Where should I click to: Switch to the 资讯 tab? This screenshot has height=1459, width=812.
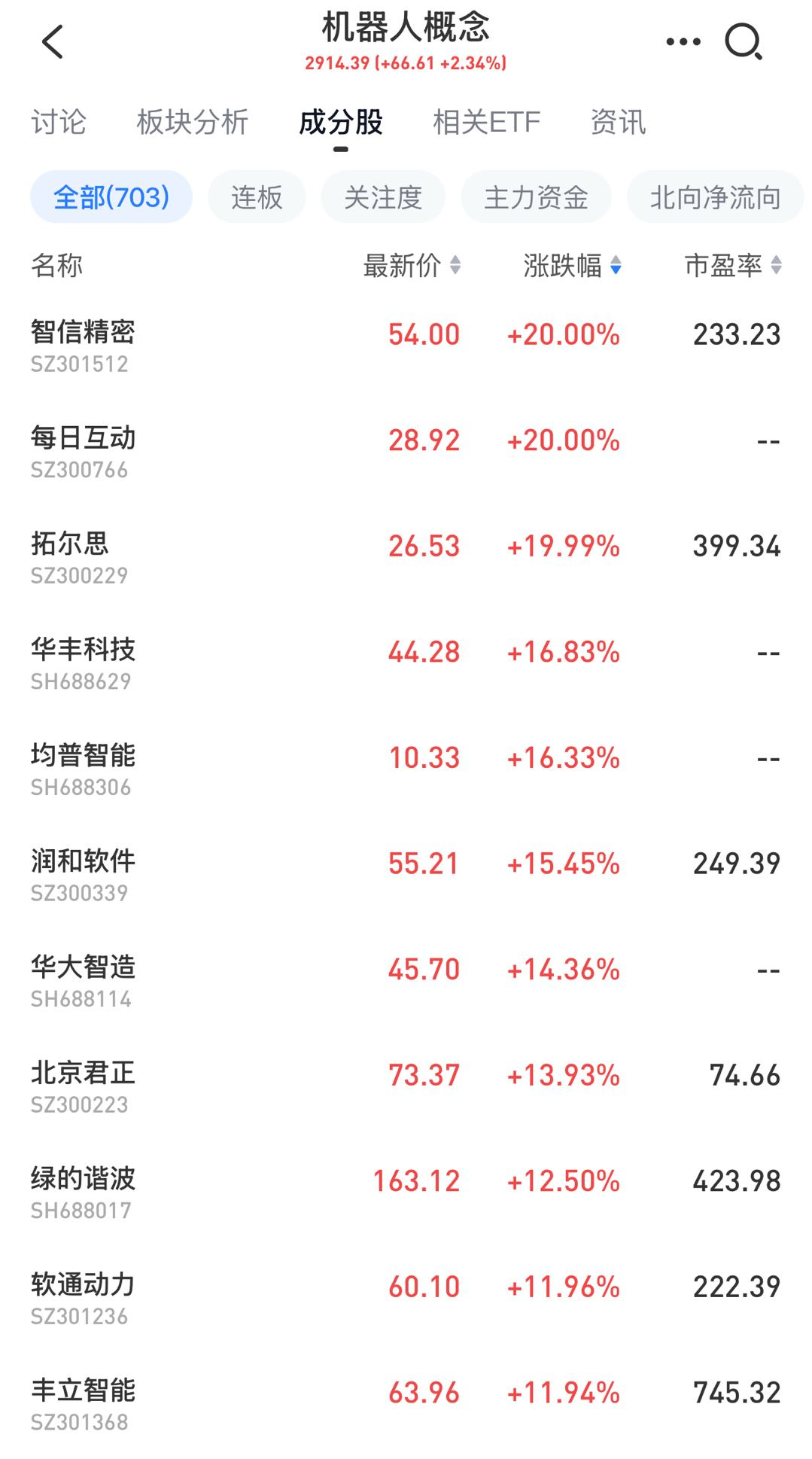pos(618,122)
